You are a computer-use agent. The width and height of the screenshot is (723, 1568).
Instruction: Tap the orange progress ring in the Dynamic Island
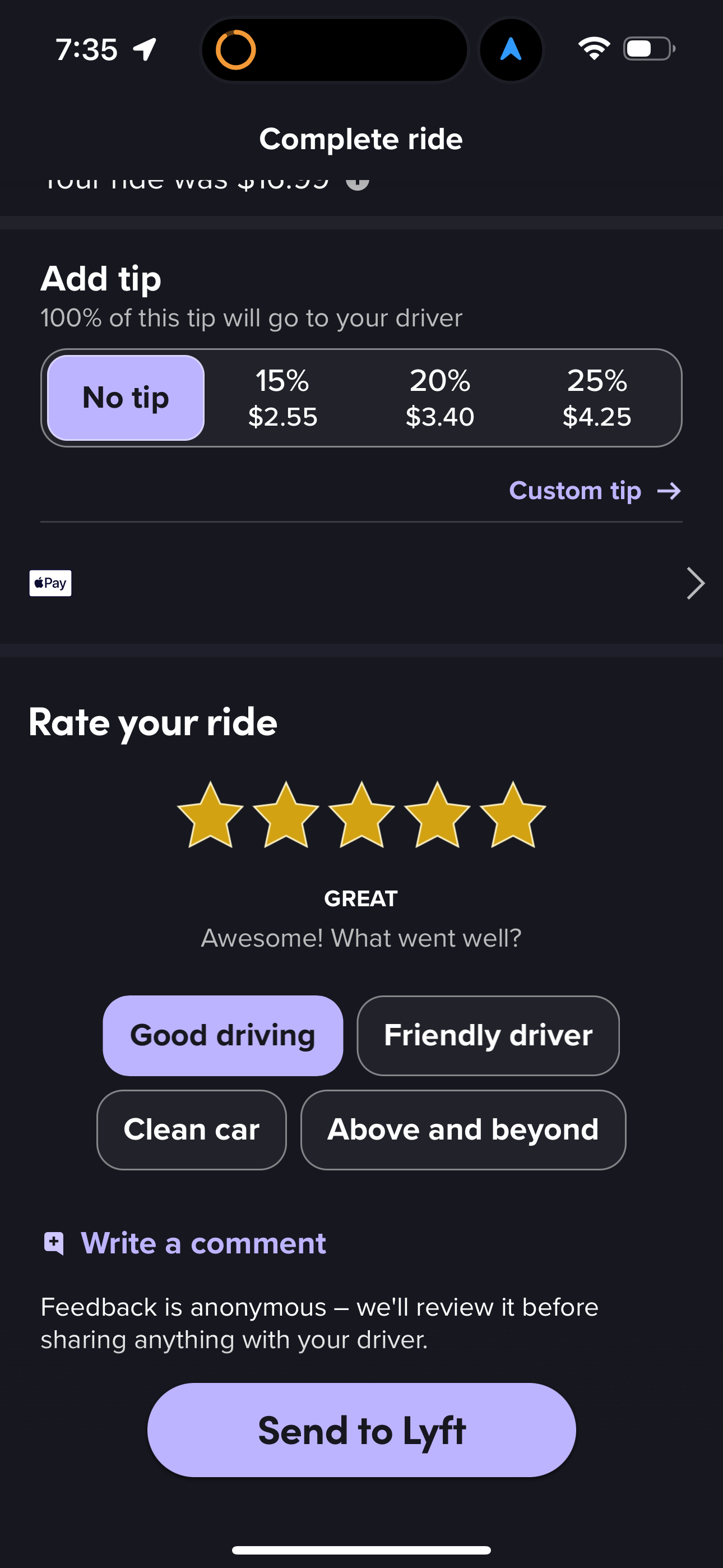[x=237, y=50]
